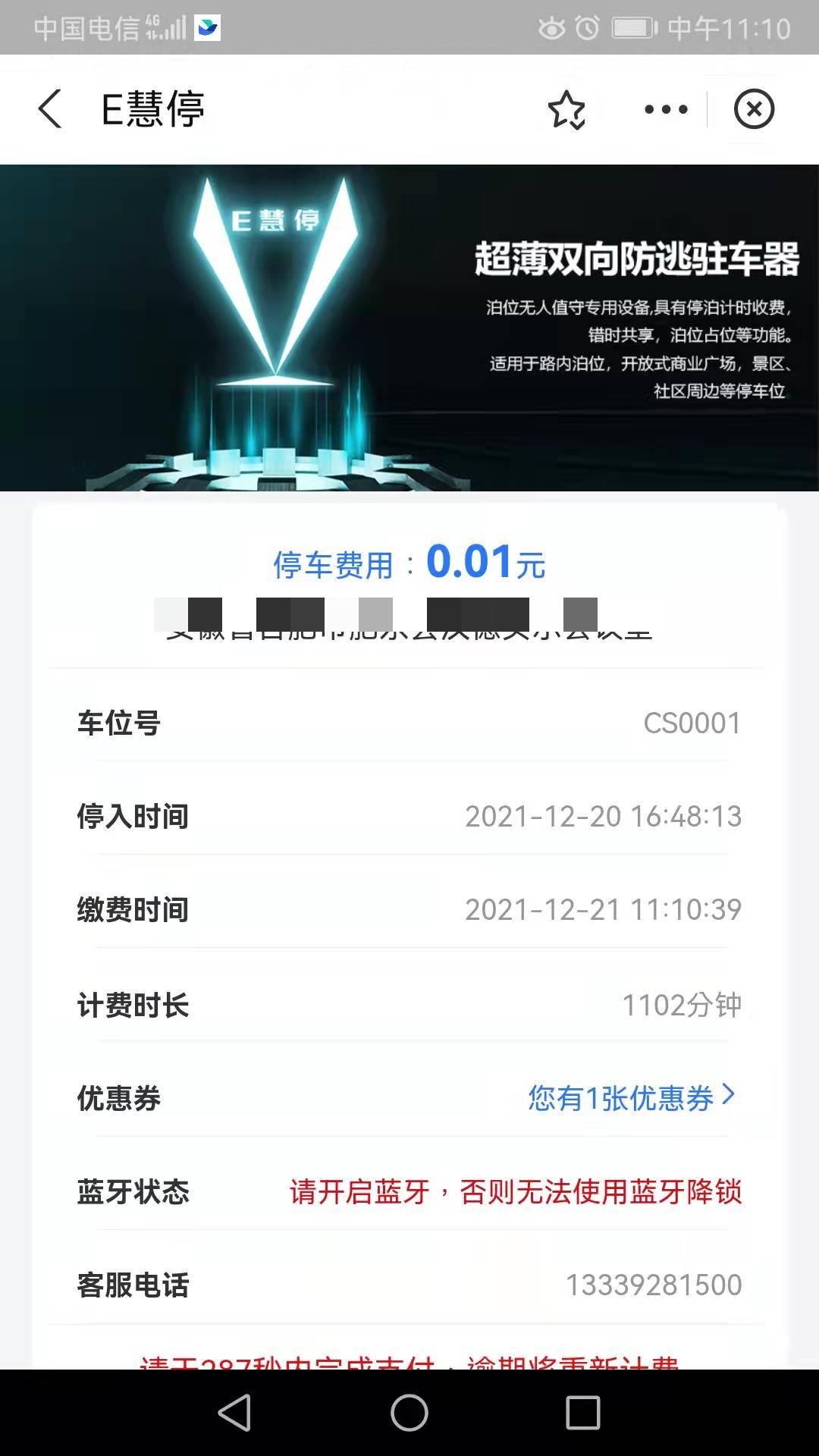Open the system recent apps view

pos(582,1413)
